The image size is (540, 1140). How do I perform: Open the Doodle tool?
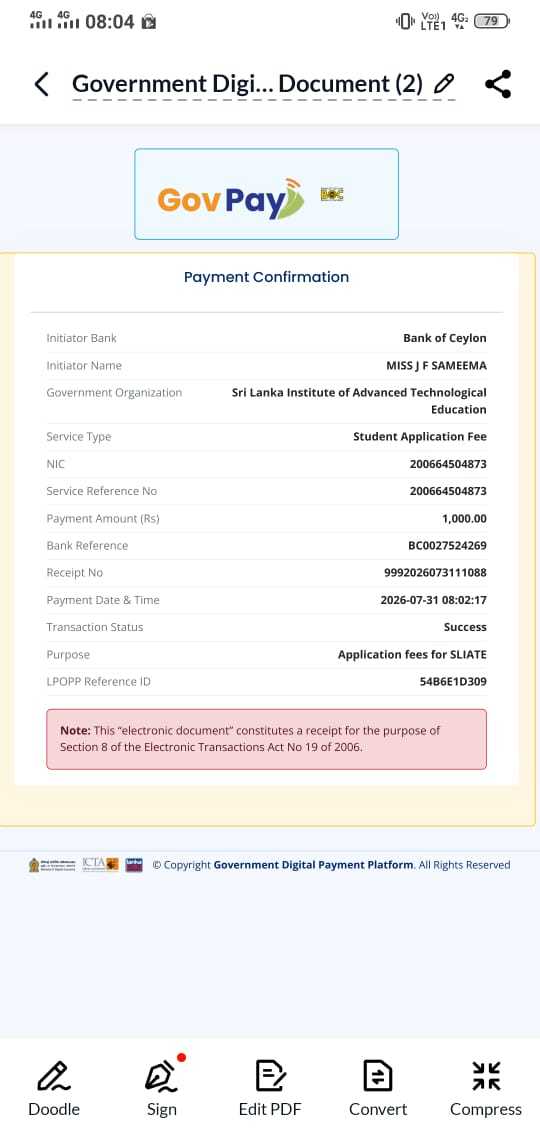tap(54, 1088)
